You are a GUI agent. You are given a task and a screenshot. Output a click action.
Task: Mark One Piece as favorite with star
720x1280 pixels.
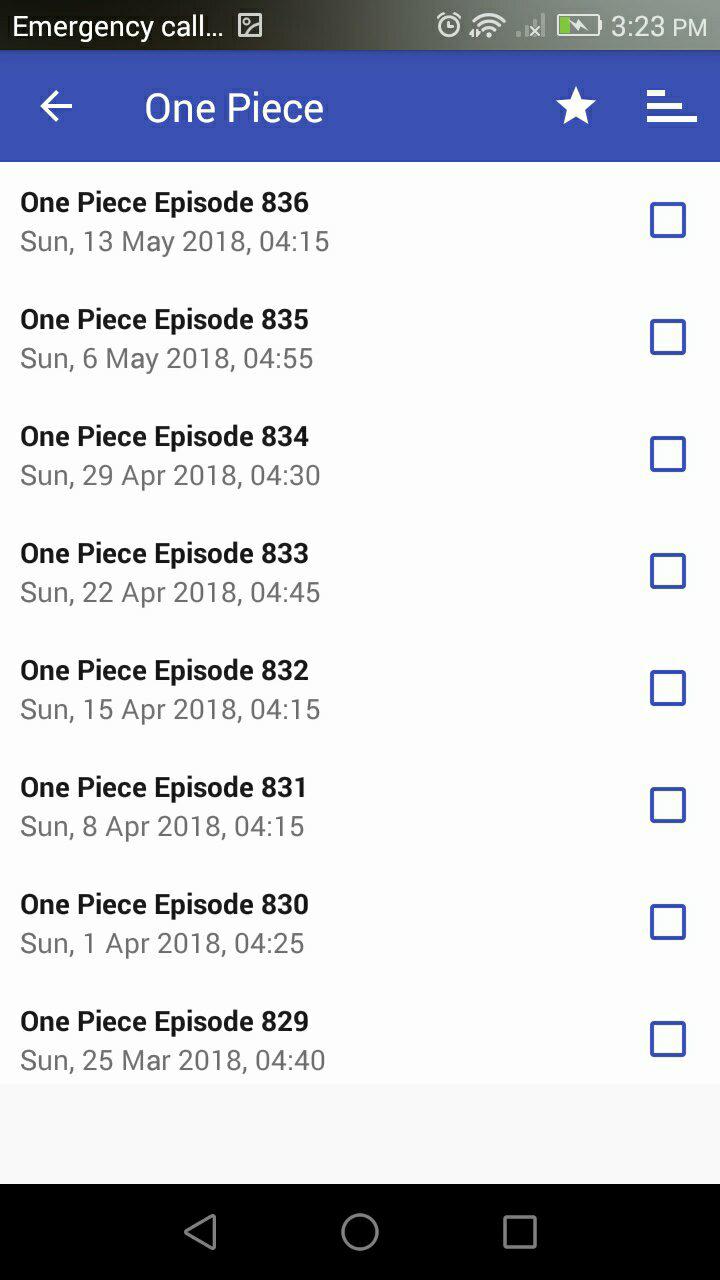click(576, 106)
